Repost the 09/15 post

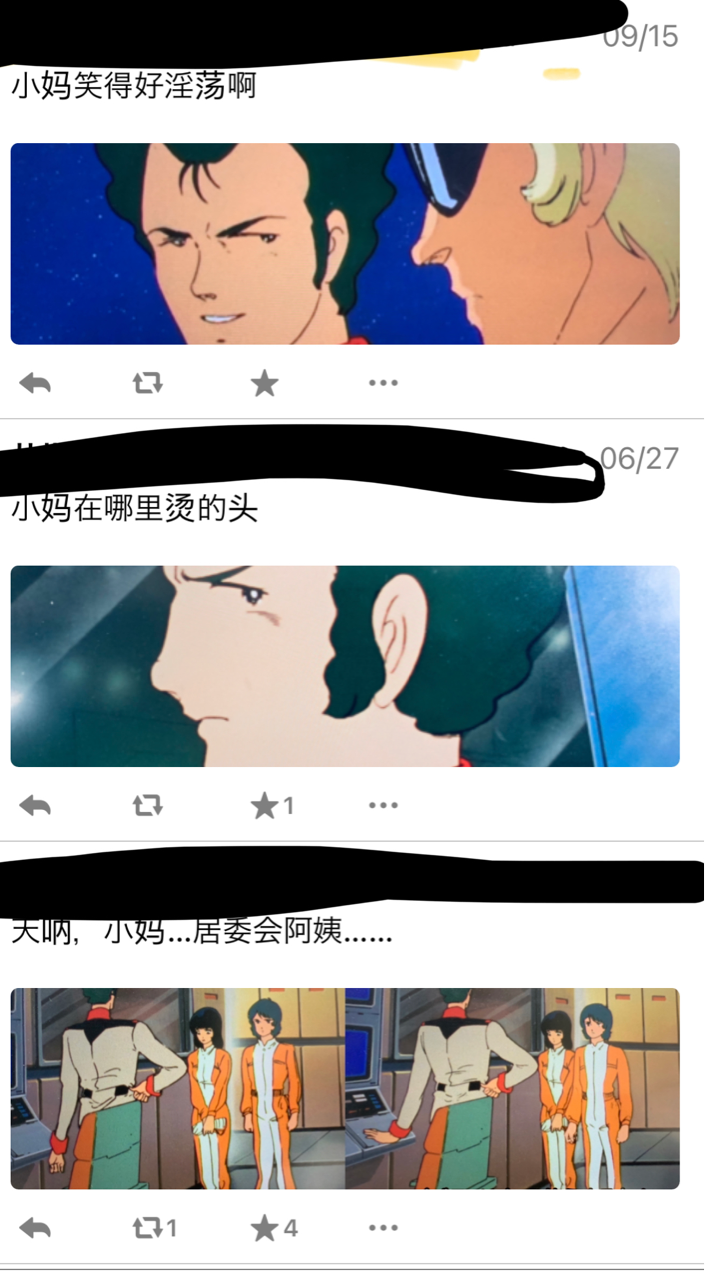coord(148,383)
